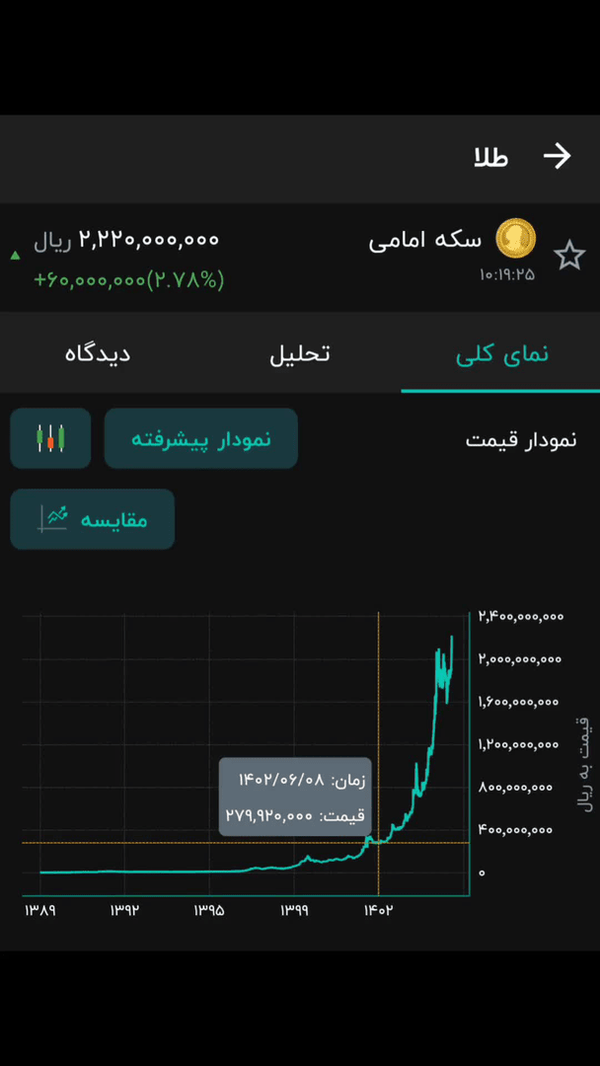Add سکه امامی to favorites with star
Screen dimensions: 600x1066
569,256
